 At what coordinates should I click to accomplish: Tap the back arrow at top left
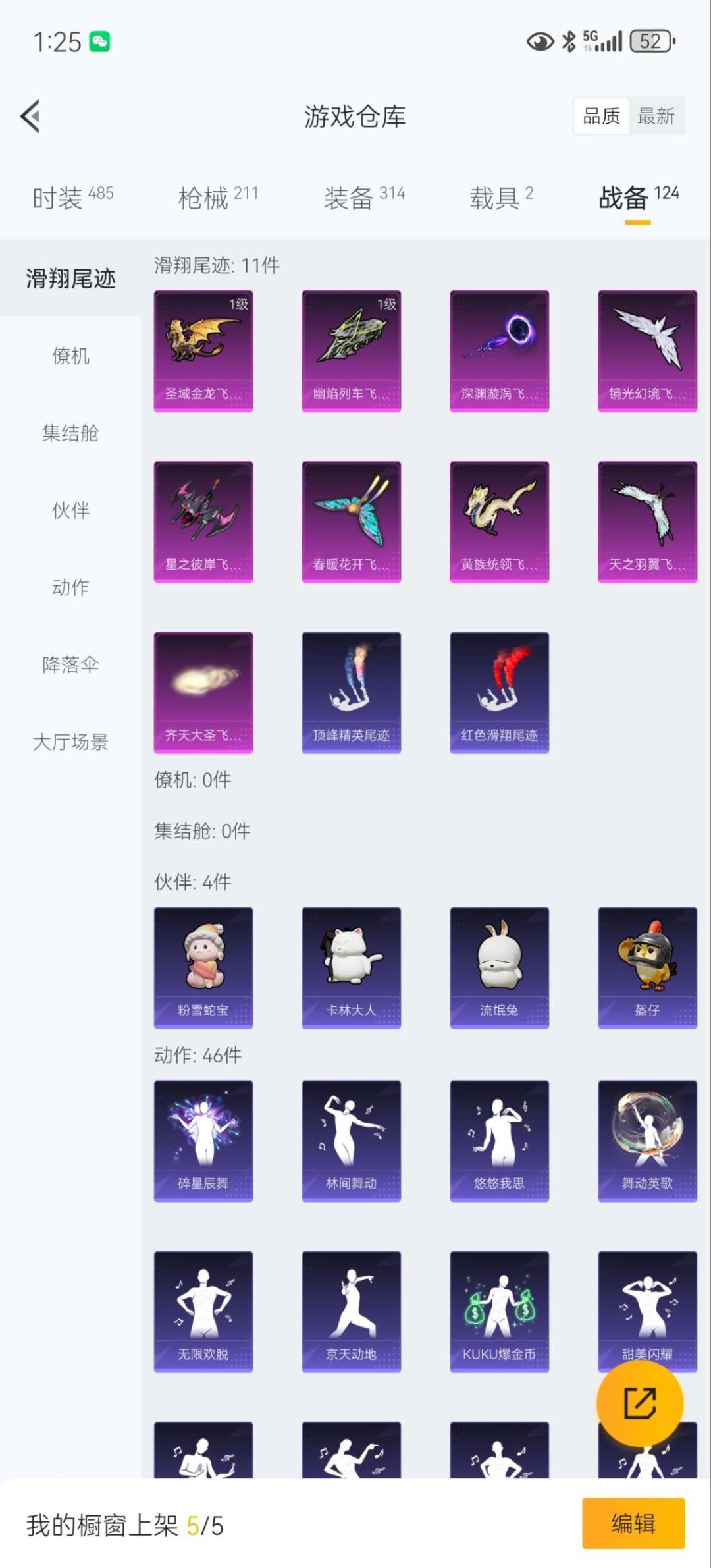point(30,116)
